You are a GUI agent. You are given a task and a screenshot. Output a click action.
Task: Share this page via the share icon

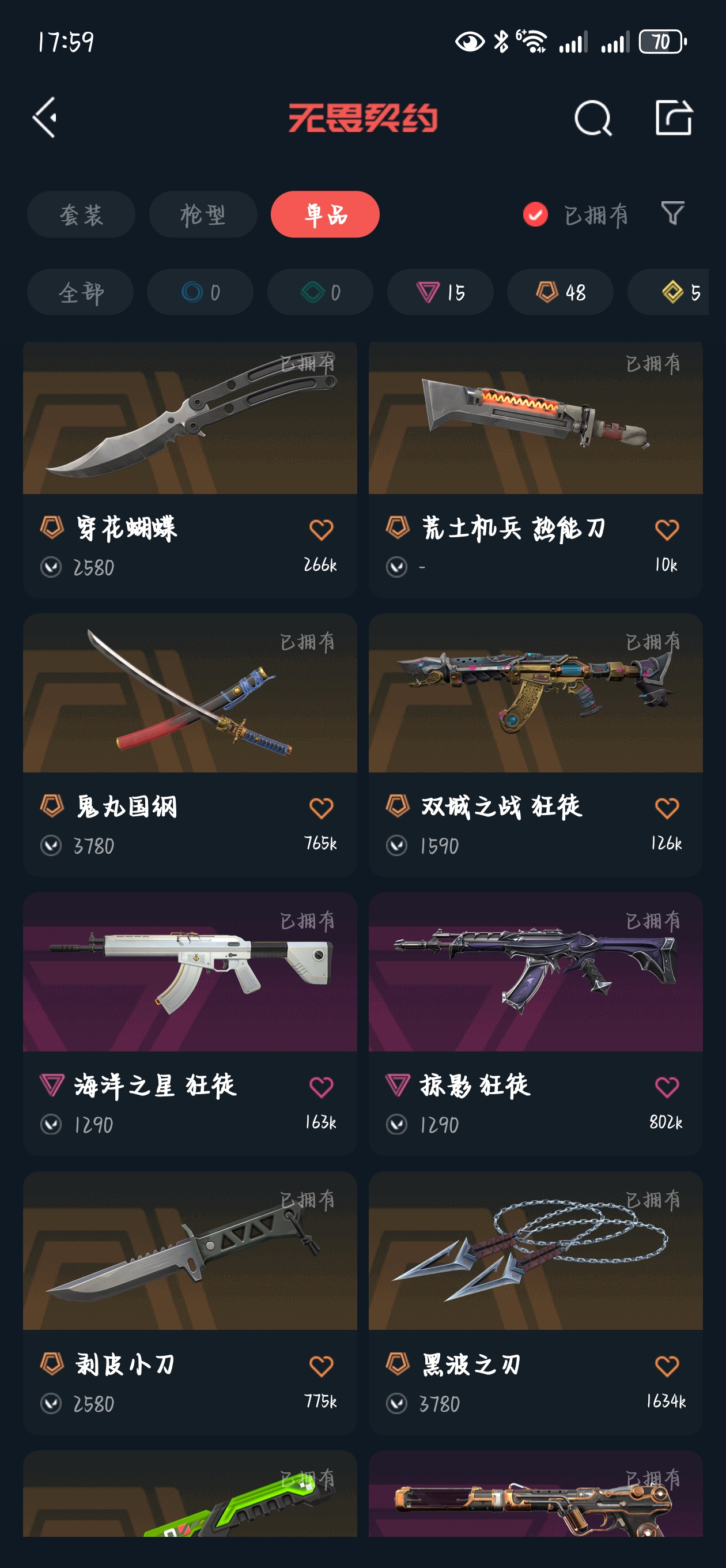[x=673, y=118]
